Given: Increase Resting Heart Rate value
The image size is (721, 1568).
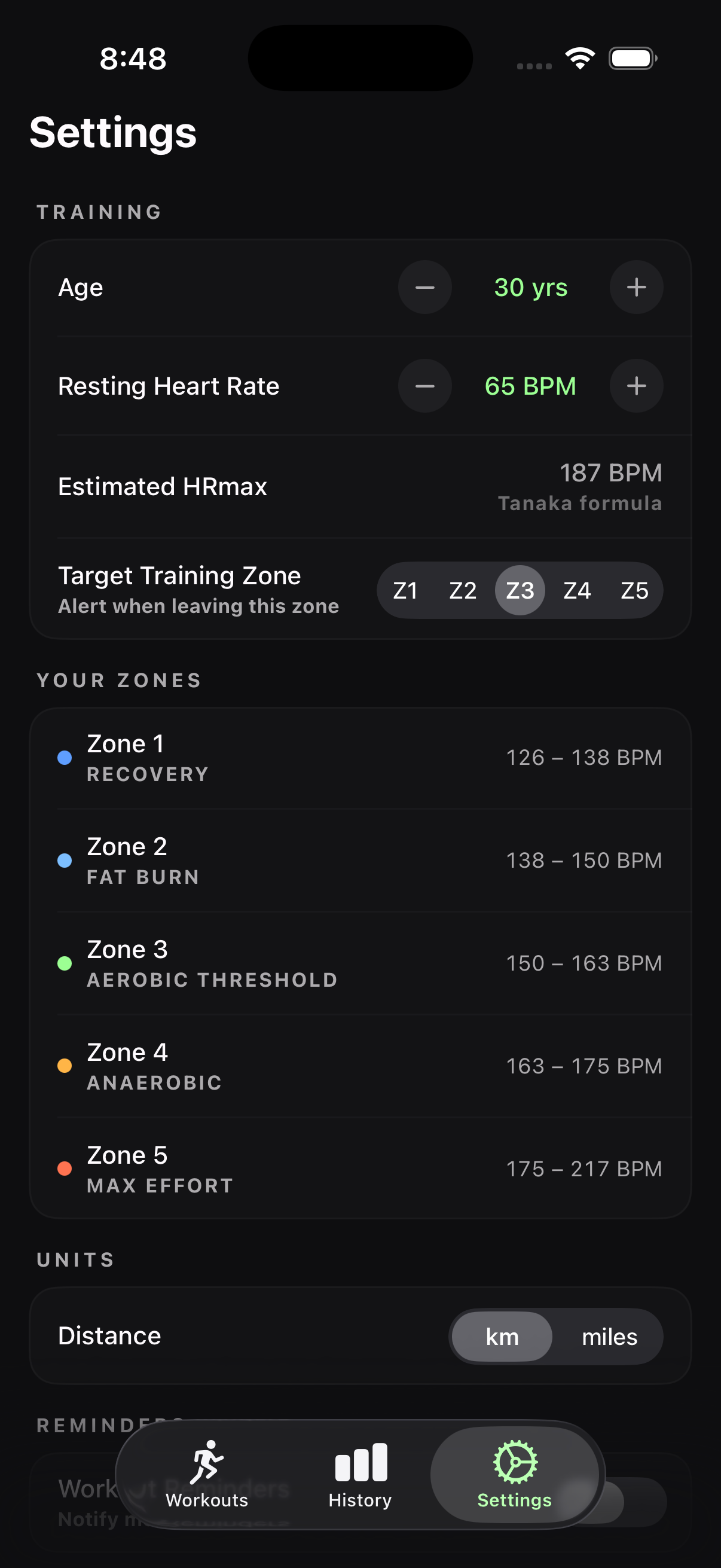Looking at the screenshot, I should pos(636,385).
